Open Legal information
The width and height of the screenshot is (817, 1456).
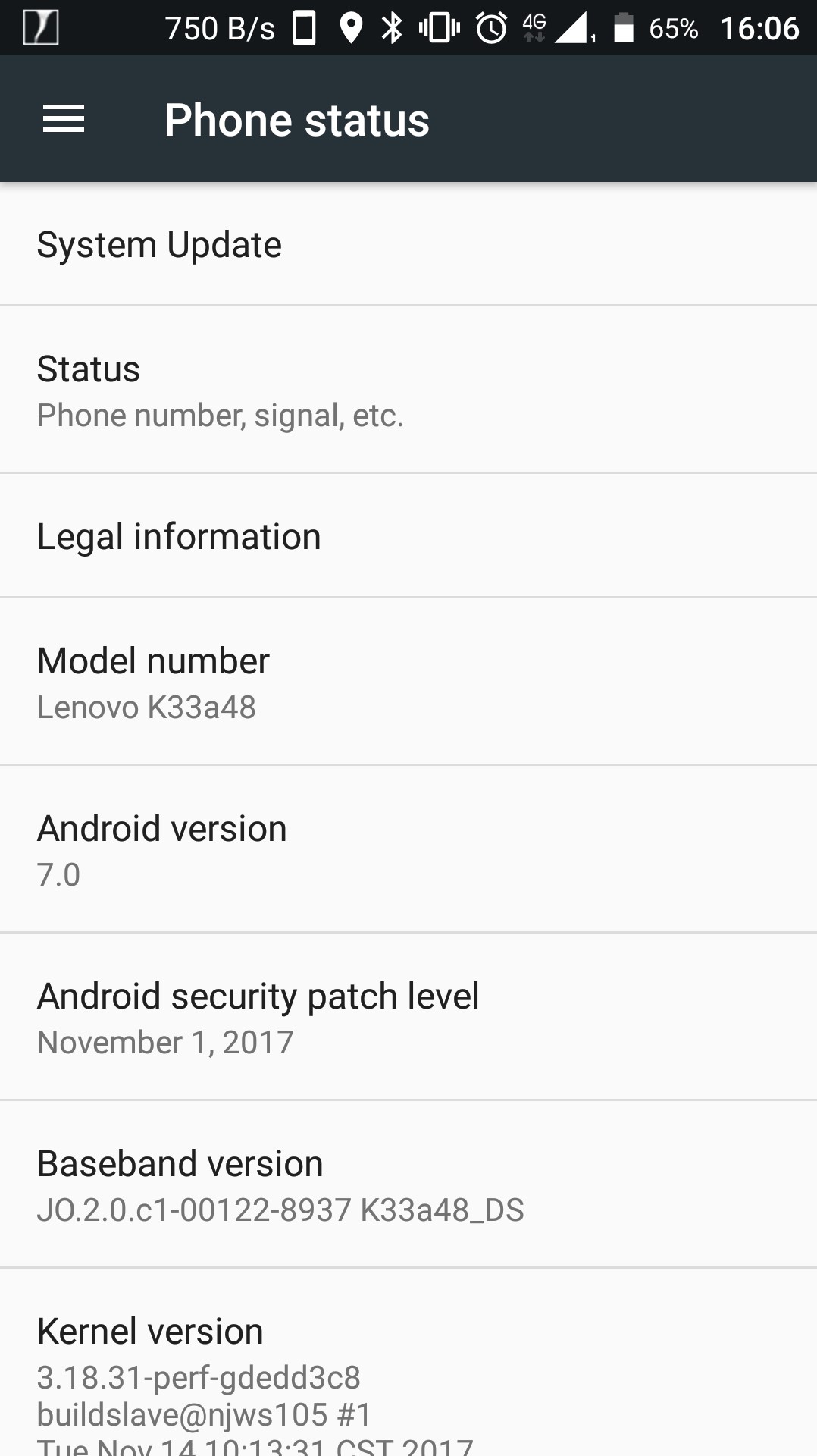pos(409,536)
